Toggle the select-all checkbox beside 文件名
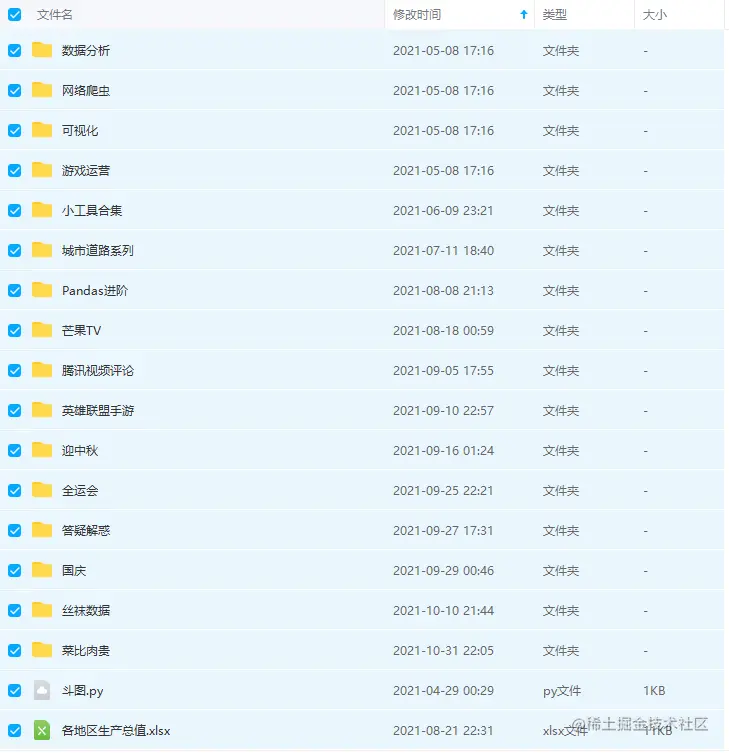729x753 pixels. click(x=14, y=15)
